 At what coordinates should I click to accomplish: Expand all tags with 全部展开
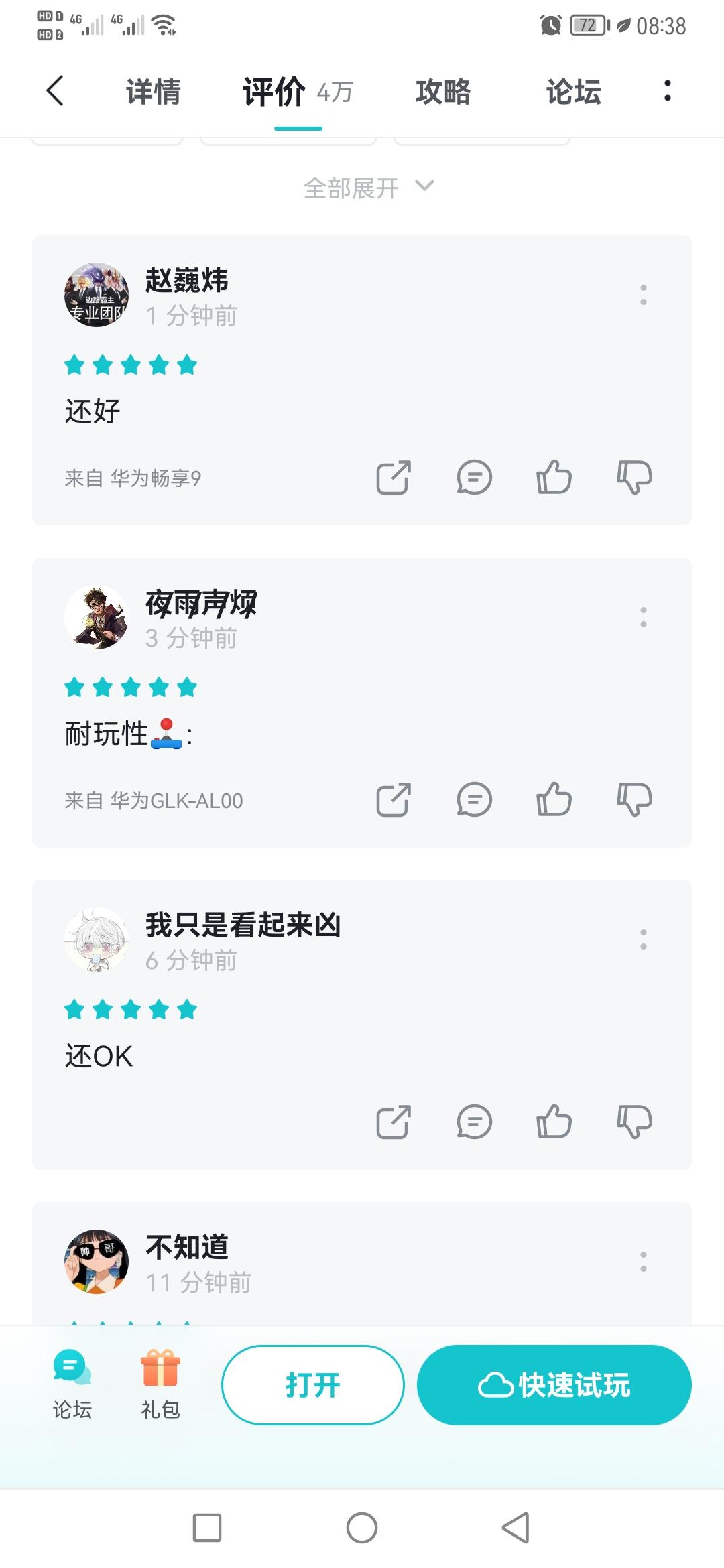367,188
